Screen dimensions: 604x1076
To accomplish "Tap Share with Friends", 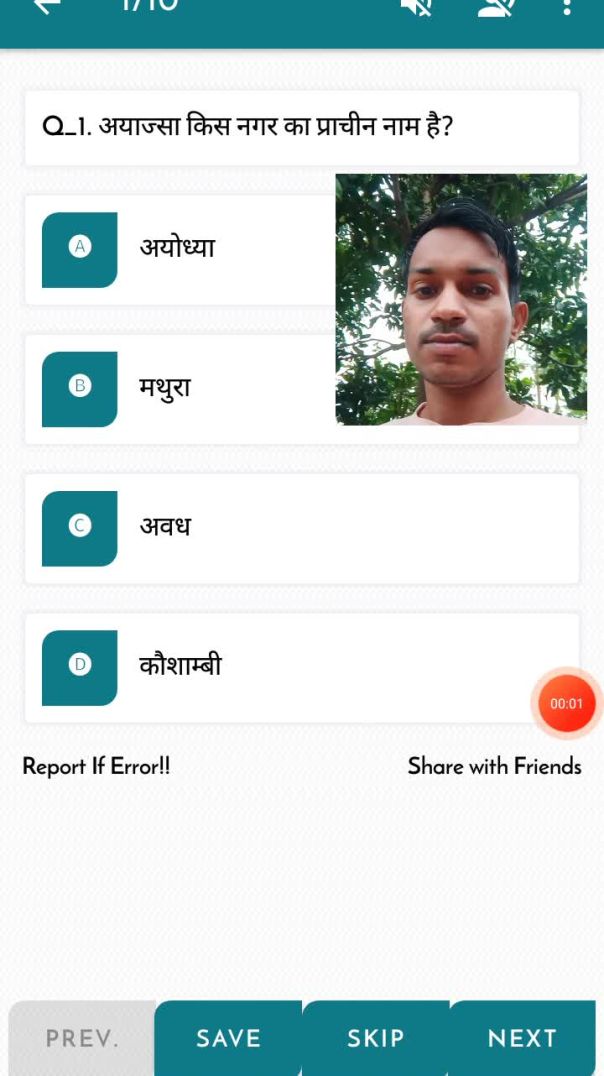I will (x=494, y=767).
